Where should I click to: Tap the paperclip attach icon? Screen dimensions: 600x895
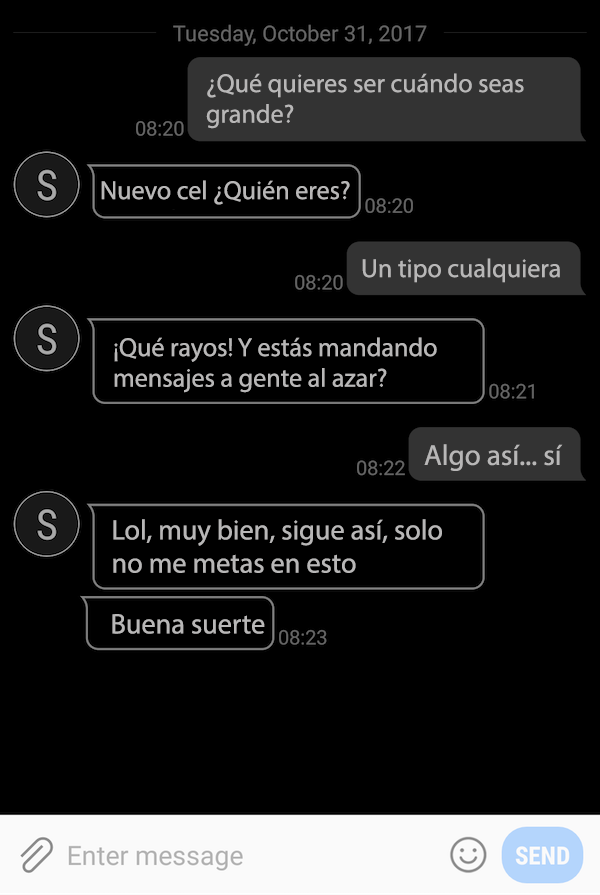point(36,855)
